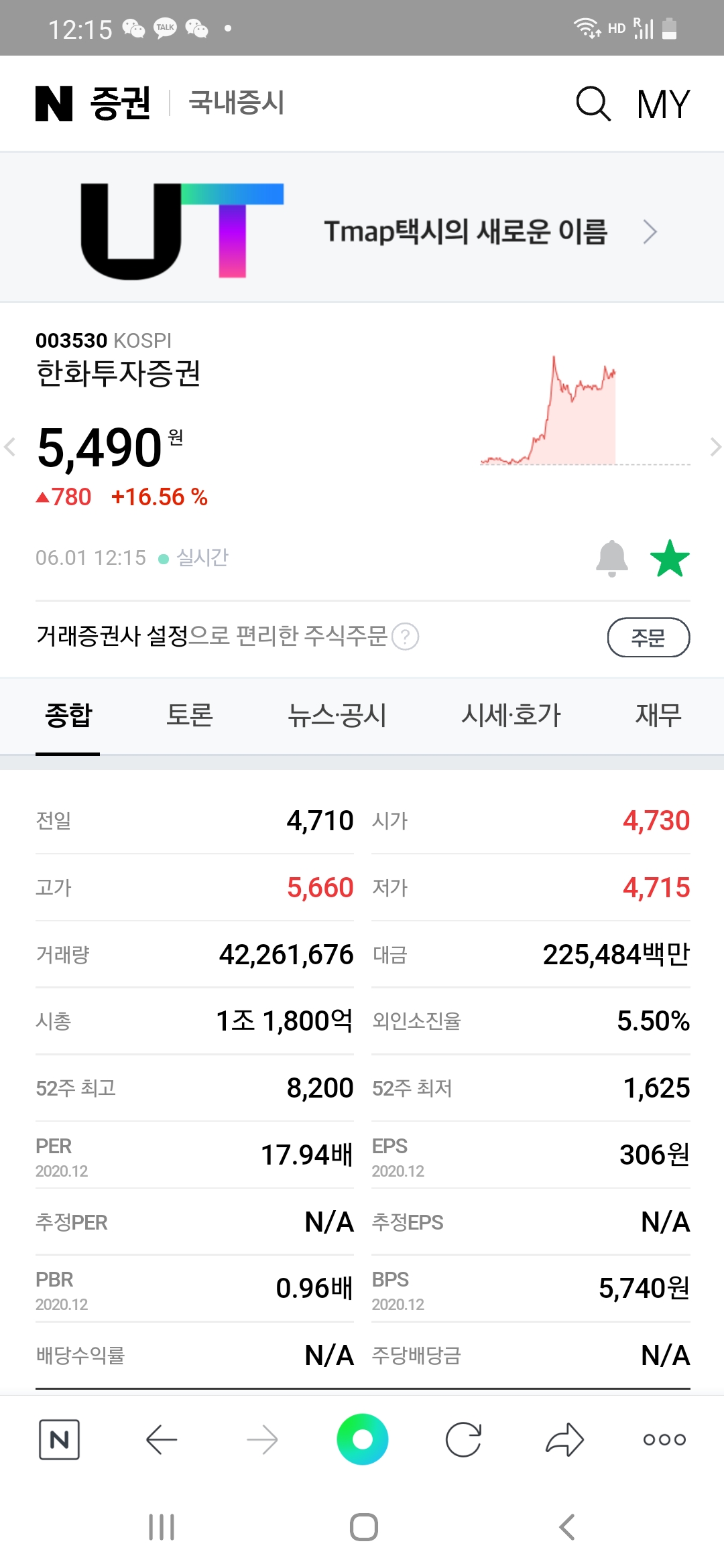Switch to the 재무 tab
The image size is (724, 1568).
point(658,715)
